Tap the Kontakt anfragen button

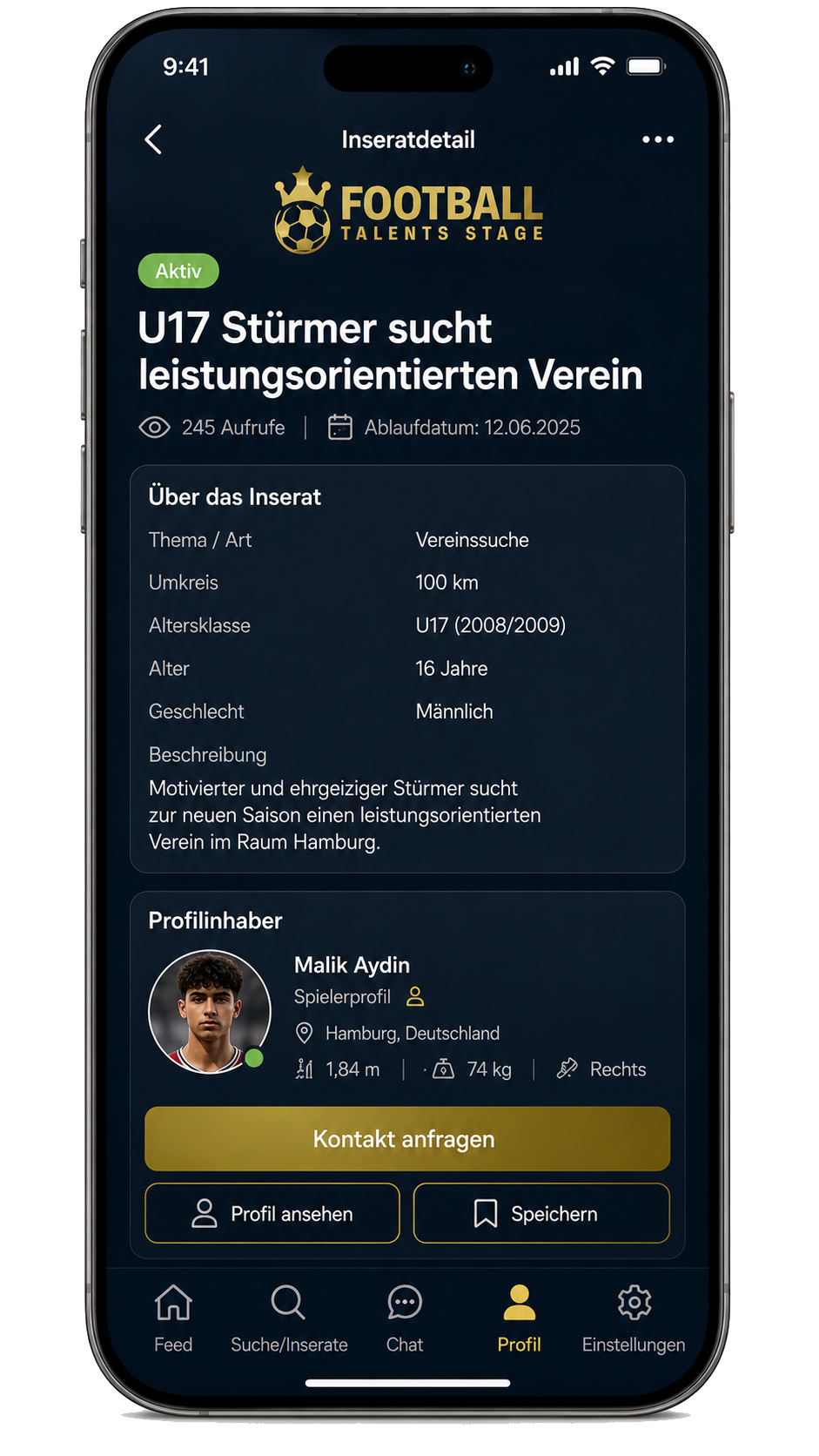(x=407, y=1139)
